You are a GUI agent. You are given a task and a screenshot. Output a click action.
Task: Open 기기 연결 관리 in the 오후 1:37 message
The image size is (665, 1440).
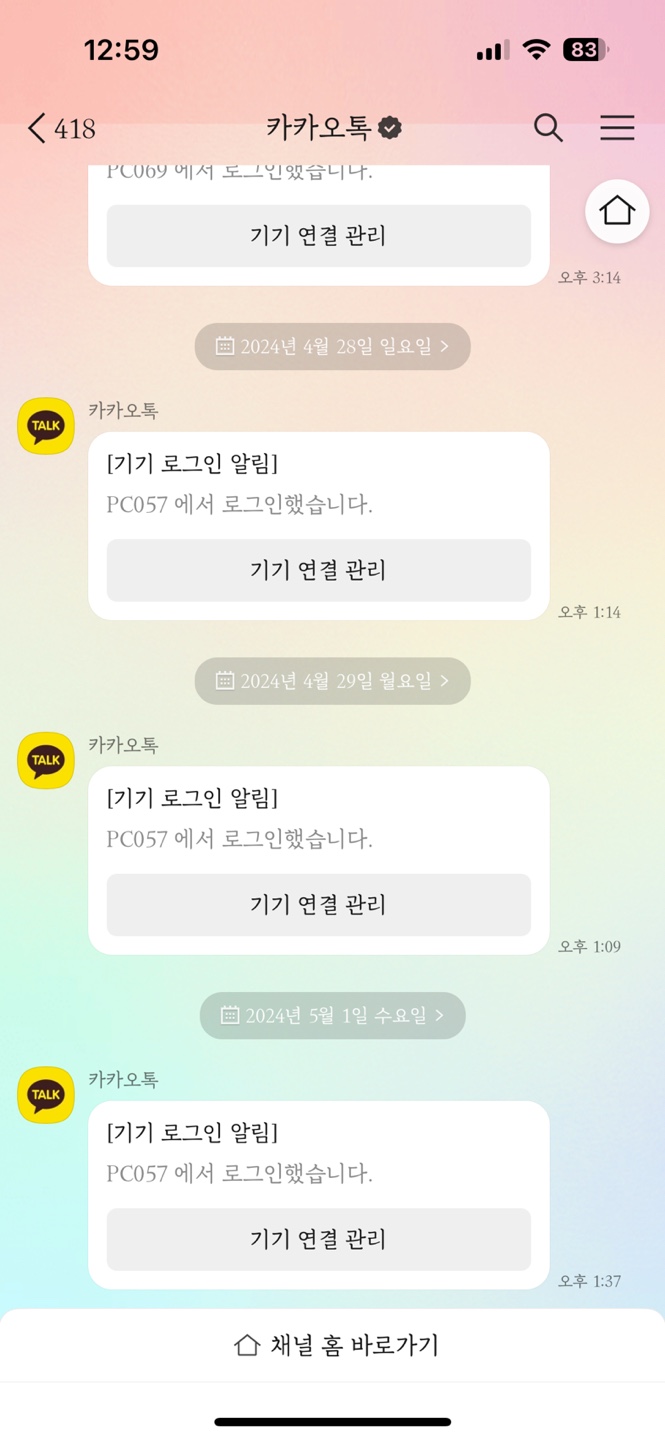[318, 1239]
